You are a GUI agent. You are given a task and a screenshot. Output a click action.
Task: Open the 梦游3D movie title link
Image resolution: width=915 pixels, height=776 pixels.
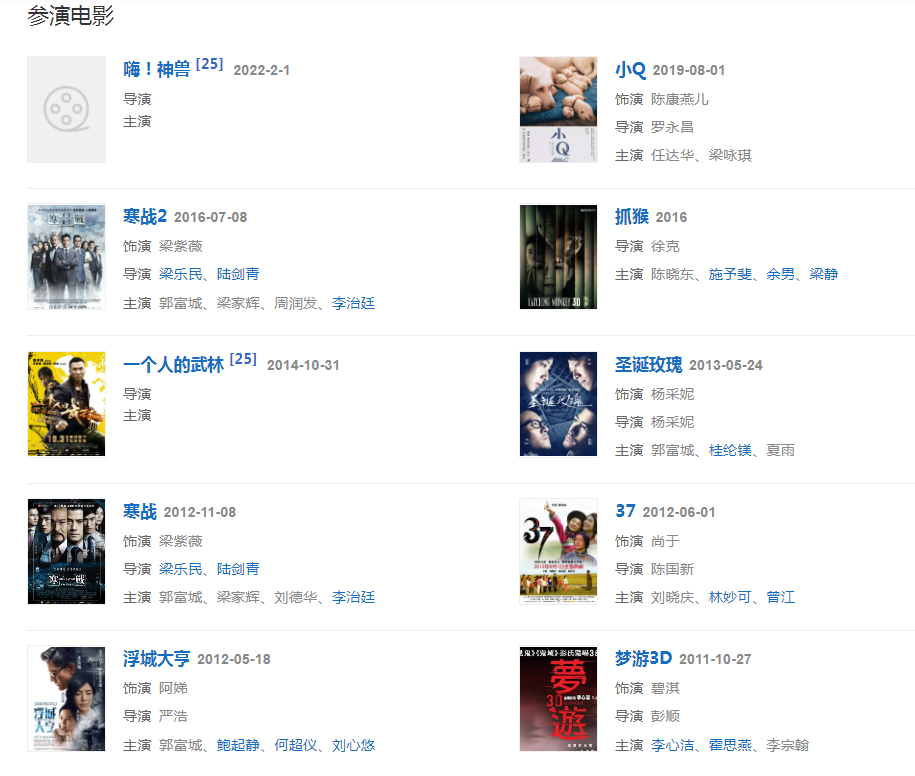643,659
